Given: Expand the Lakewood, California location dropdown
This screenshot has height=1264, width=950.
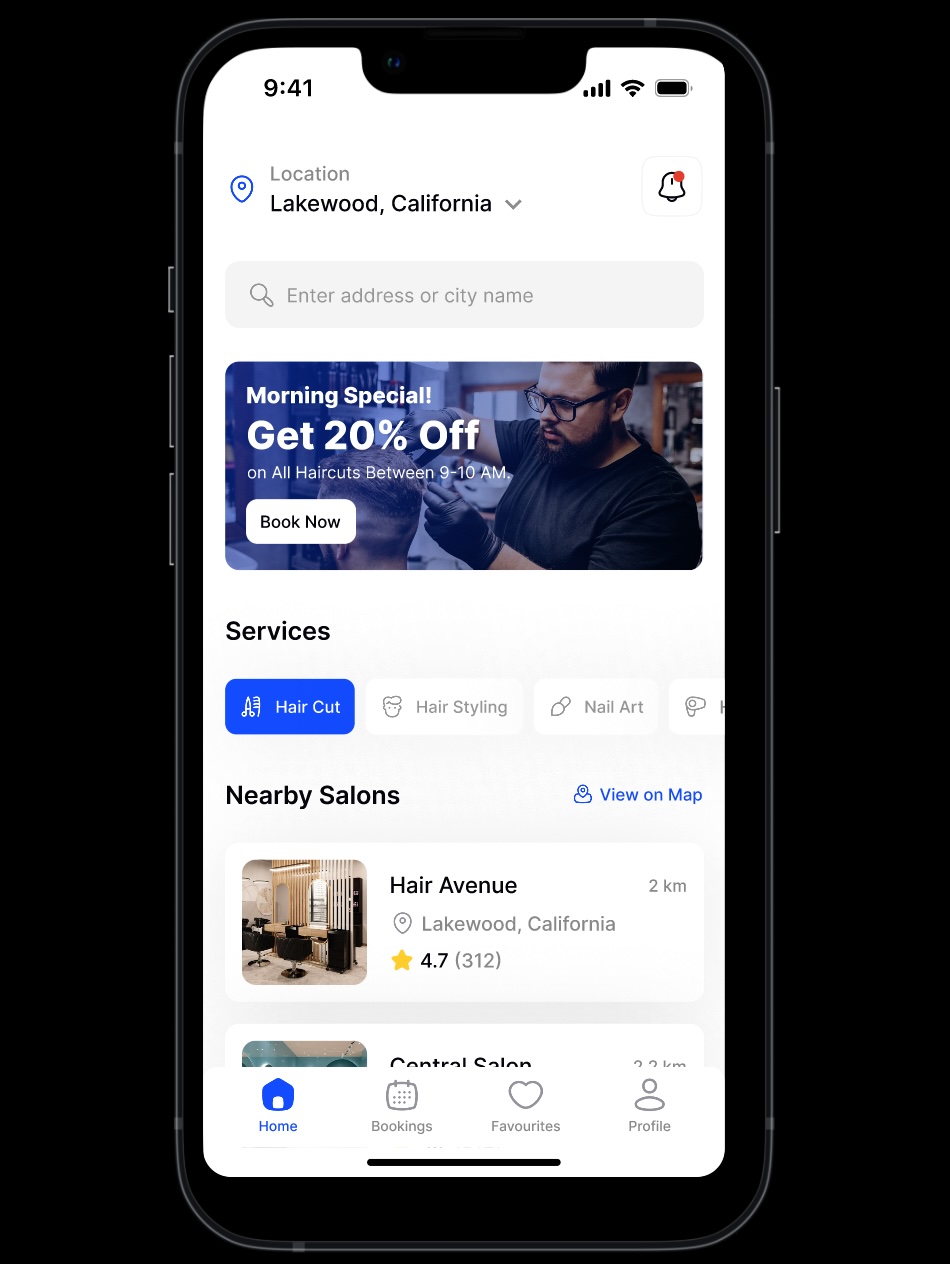Looking at the screenshot, I should (x=513, y=205).
